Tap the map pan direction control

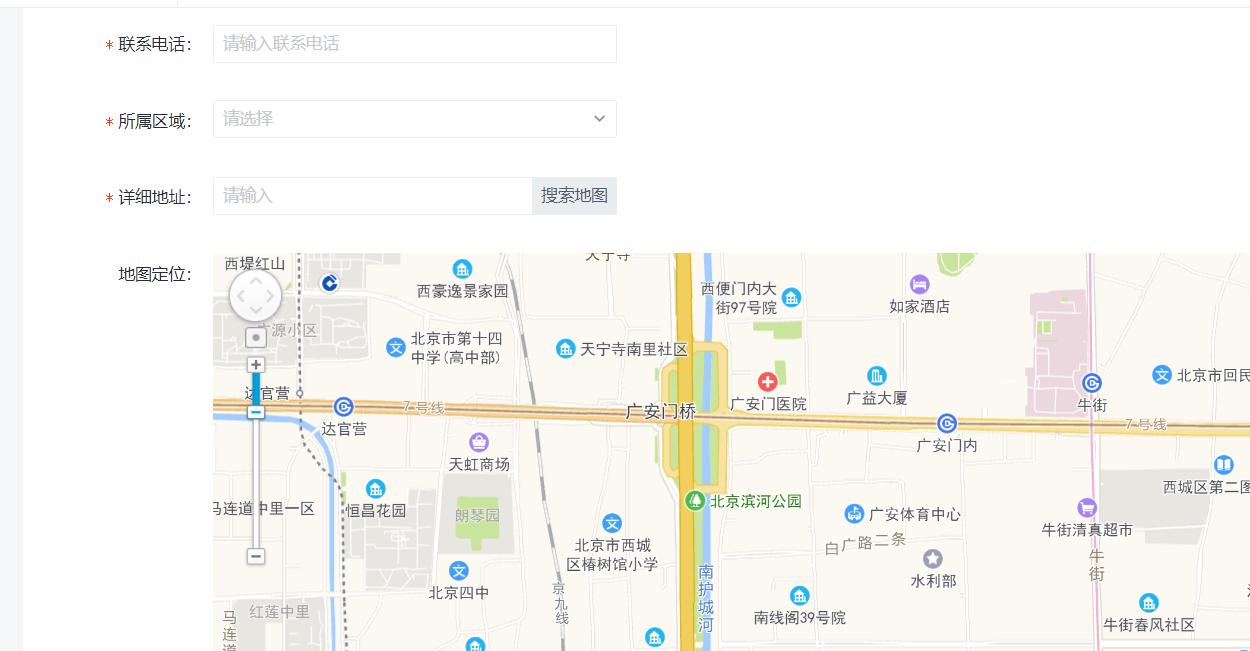(256, 296)
